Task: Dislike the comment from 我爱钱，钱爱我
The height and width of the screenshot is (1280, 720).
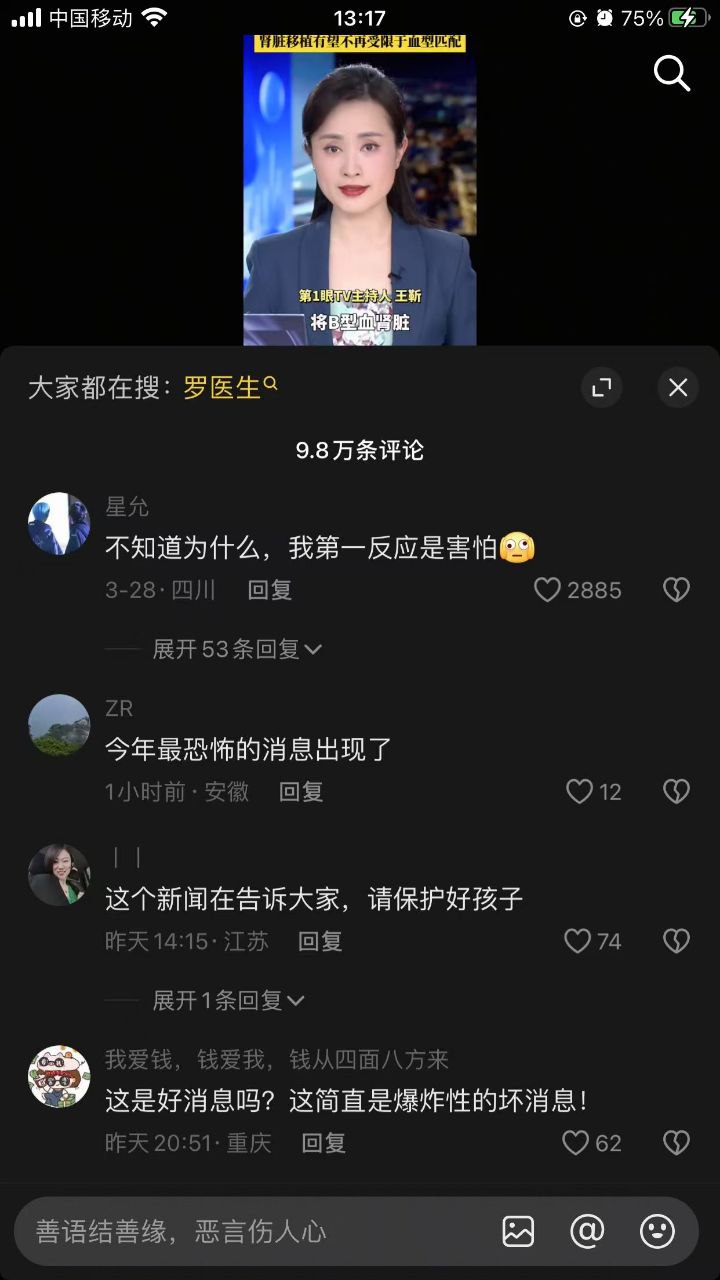Action: tap(676, 1143)
